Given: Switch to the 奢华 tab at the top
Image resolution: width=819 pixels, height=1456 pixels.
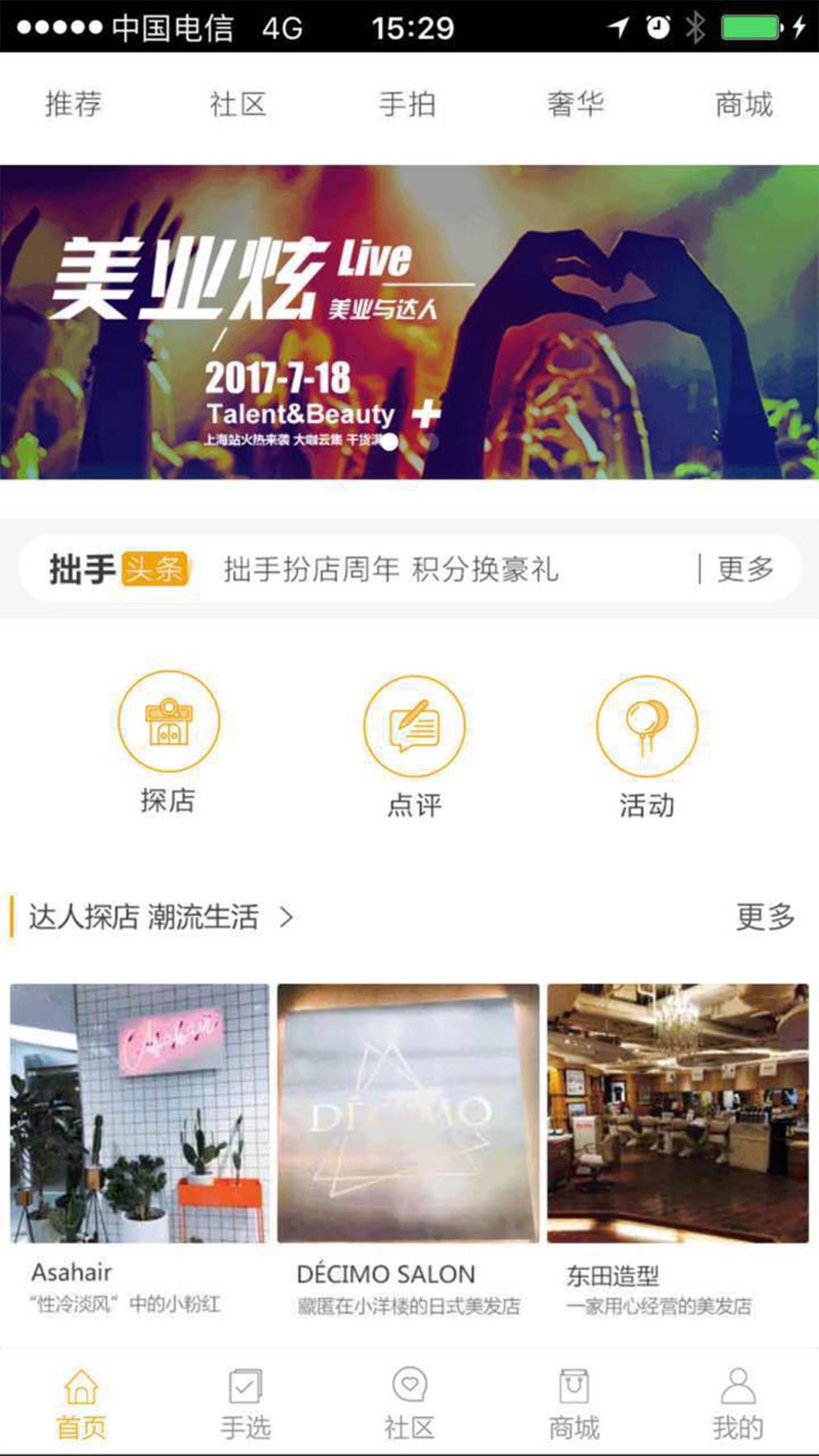Looking at the screenshot, I should pyautogui.click(x=577, y=104).
